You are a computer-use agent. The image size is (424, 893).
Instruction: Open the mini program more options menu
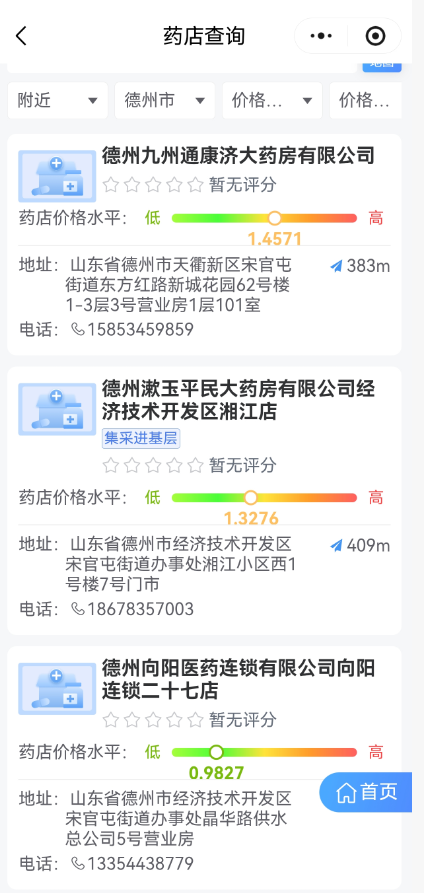coord(321,36)
